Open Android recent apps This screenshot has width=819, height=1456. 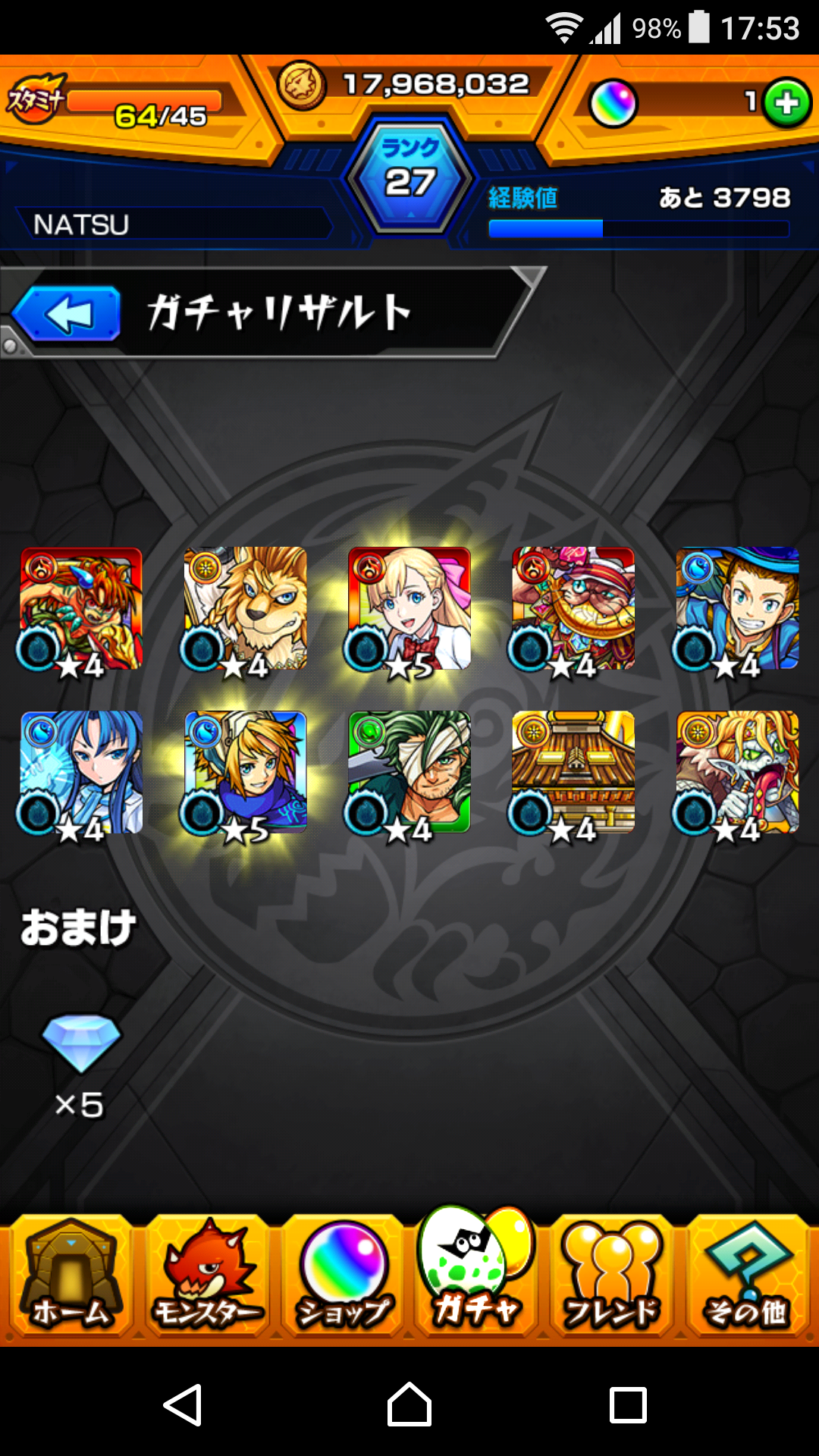coord(628,1404)
